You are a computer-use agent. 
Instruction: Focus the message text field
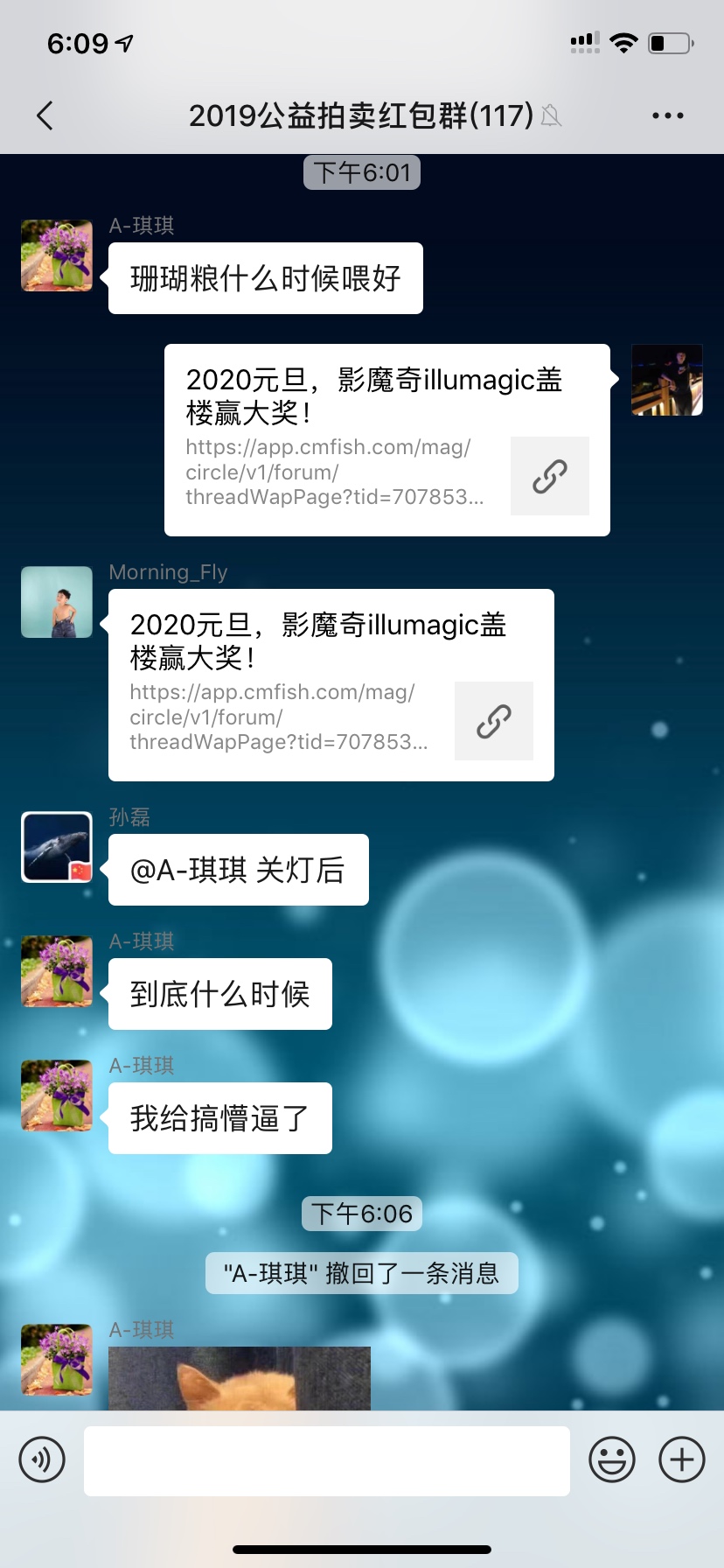[x=326, y=1460]
